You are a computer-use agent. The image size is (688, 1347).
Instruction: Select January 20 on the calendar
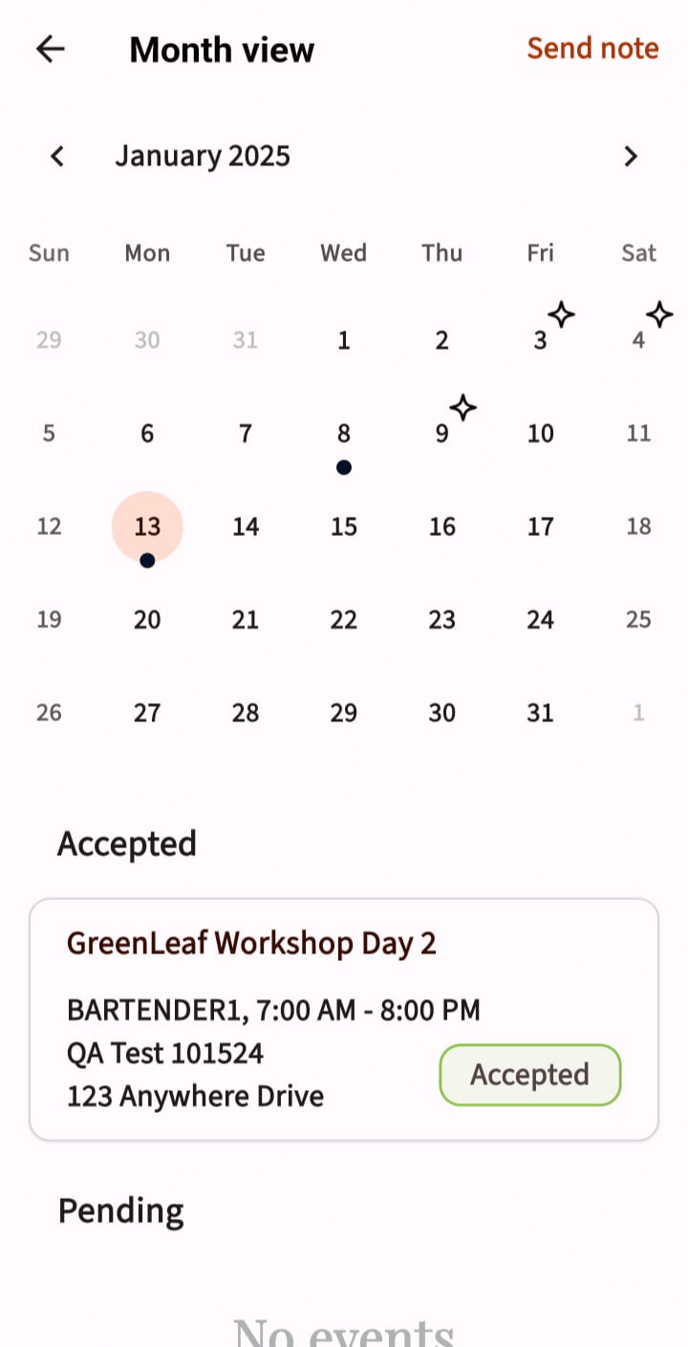click(147, 620)
